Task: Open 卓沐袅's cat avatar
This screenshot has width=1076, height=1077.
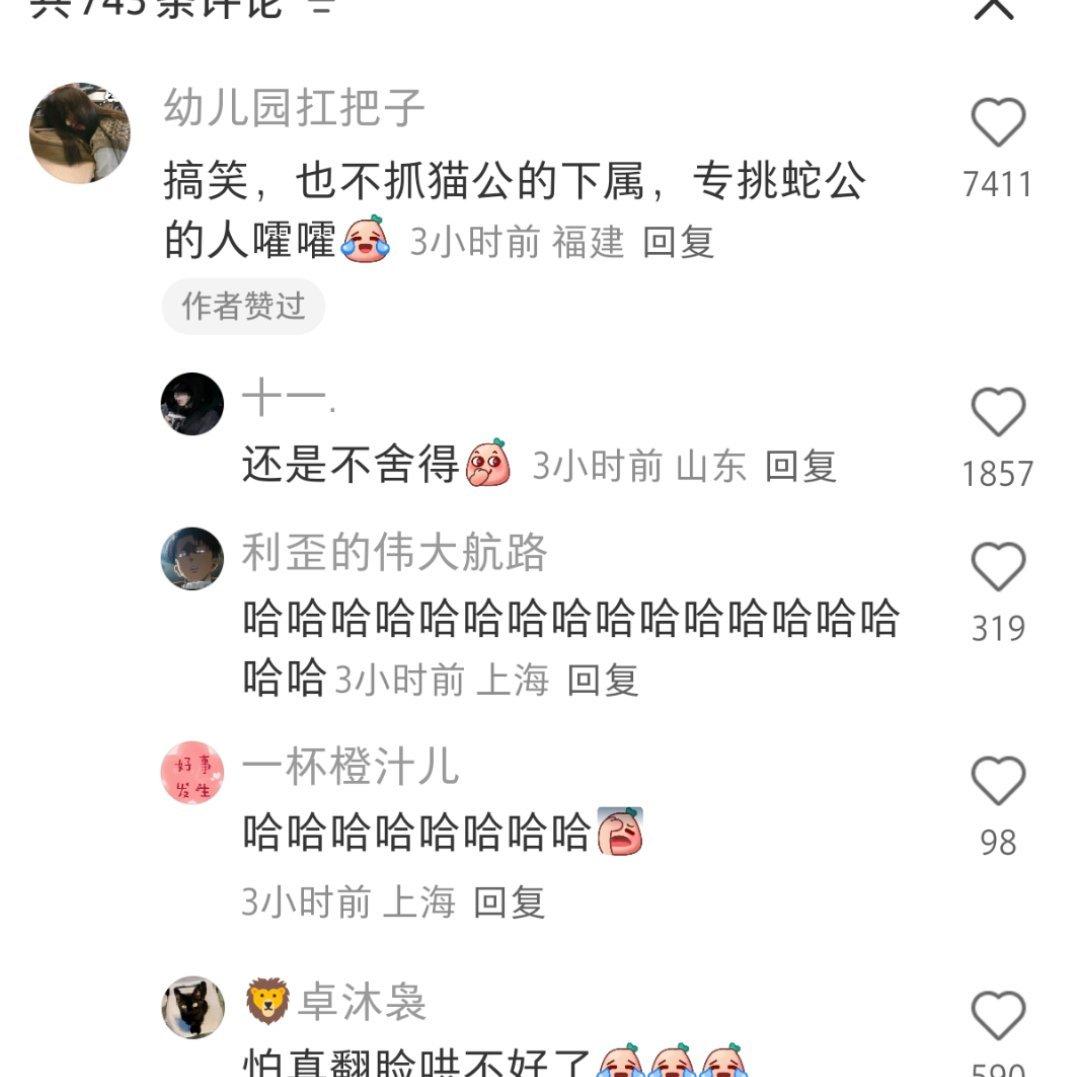Action: (x=192, y=1007)
